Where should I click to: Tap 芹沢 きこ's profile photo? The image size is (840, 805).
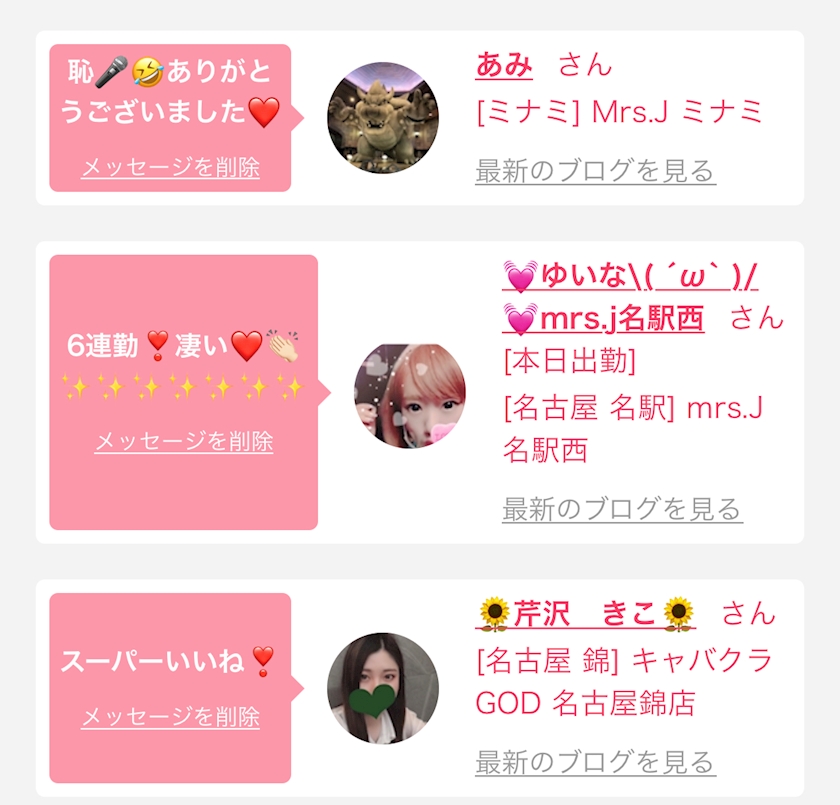pyautogui.click(x=383, y=688)
